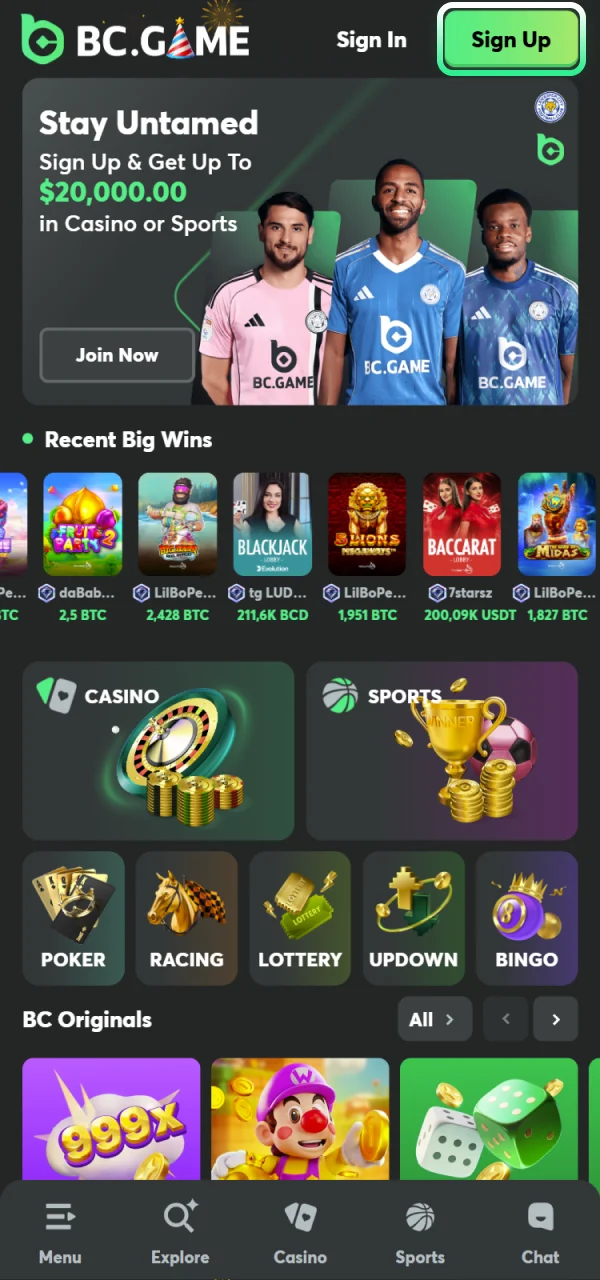This screenshot has width=600, height=1280.
Task: Open the Sports category card
Action: tap(442, 750)
